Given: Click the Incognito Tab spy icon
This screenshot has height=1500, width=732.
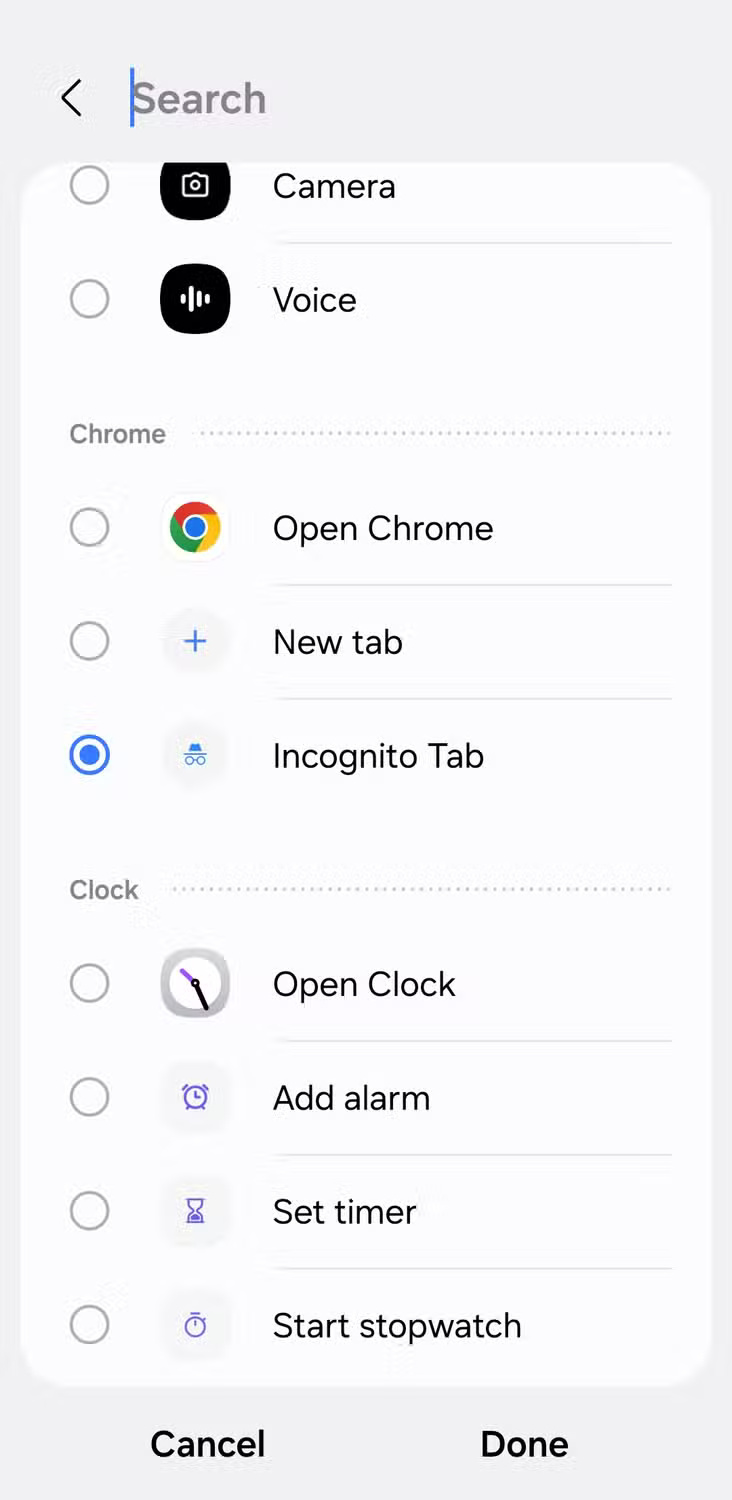Looking at the screenshot, I should (x=195, y=755).
